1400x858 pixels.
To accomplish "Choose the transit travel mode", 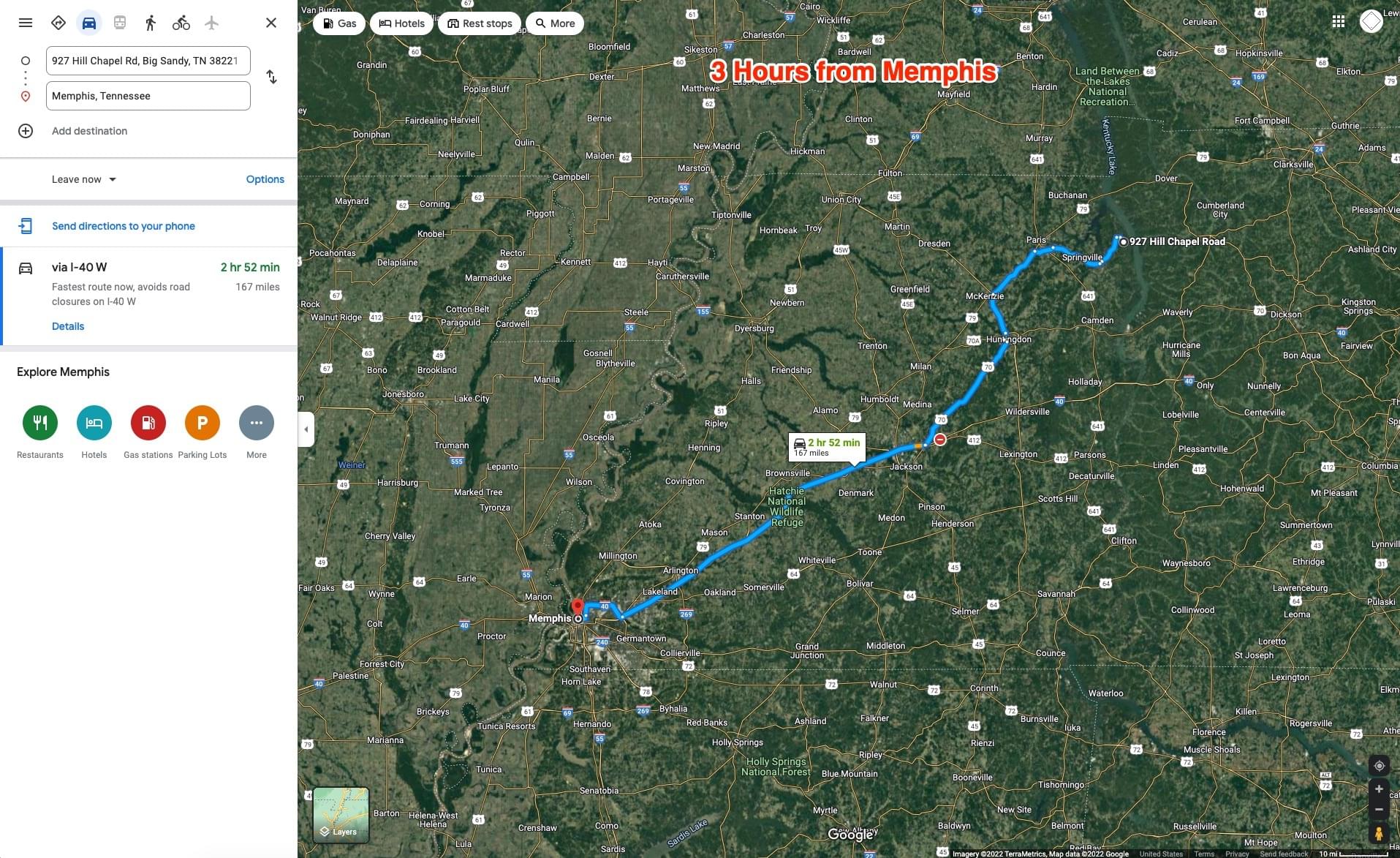I will (120, 23).
